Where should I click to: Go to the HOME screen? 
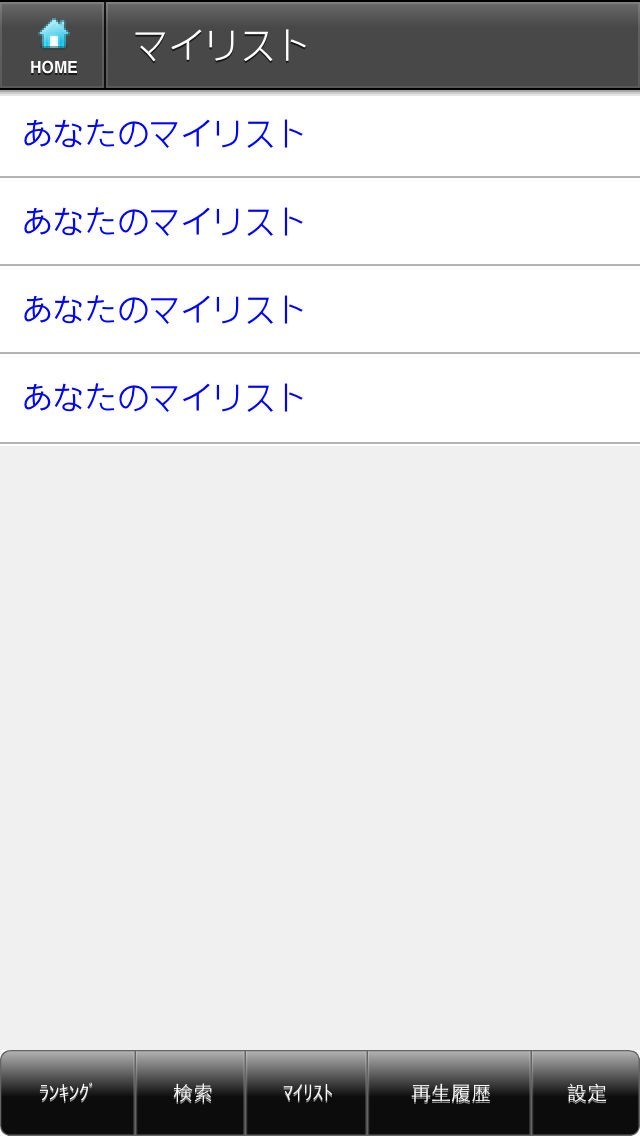(53, 47)
